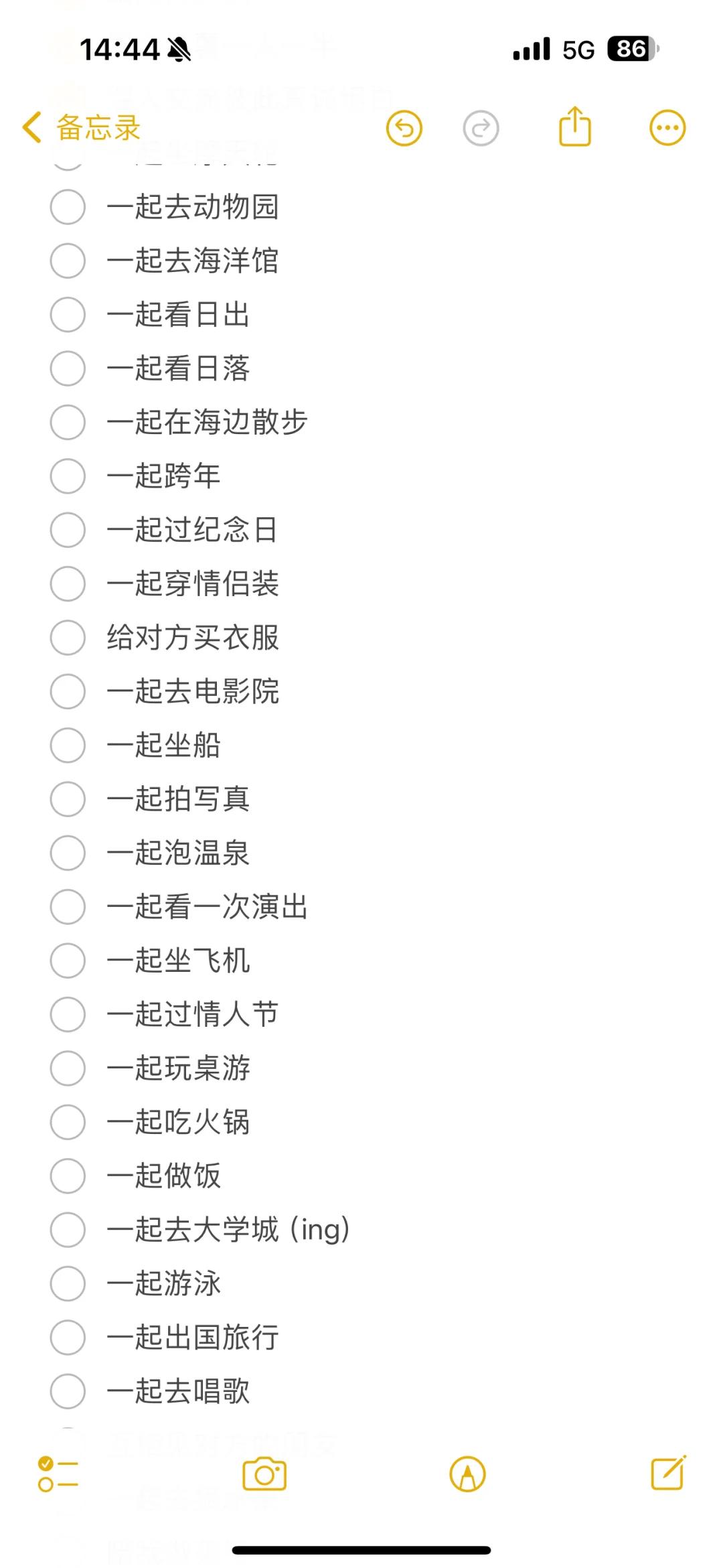Tick 给对方买衣服 checkbox
This screenshot has height=1568, width=723.
click(68, 638)
